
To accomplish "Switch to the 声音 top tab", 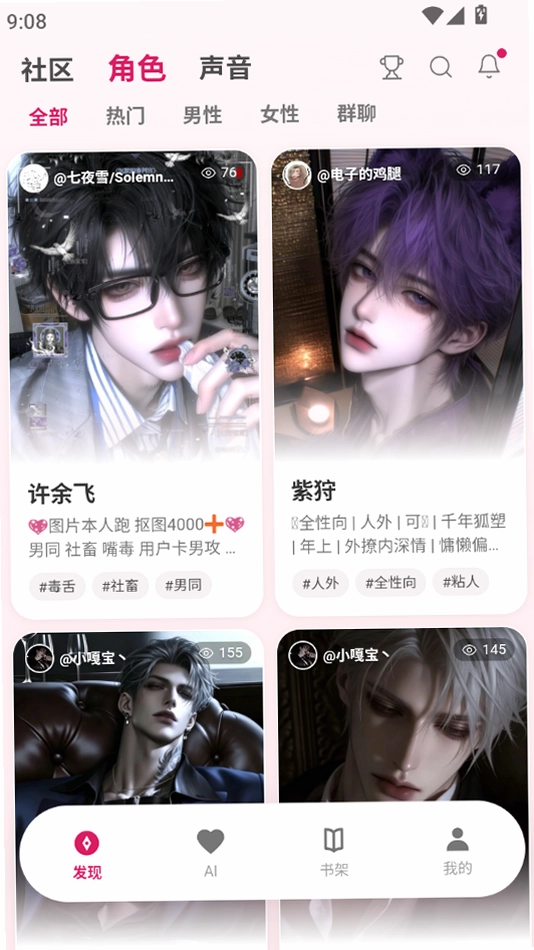I will (225, 68).
